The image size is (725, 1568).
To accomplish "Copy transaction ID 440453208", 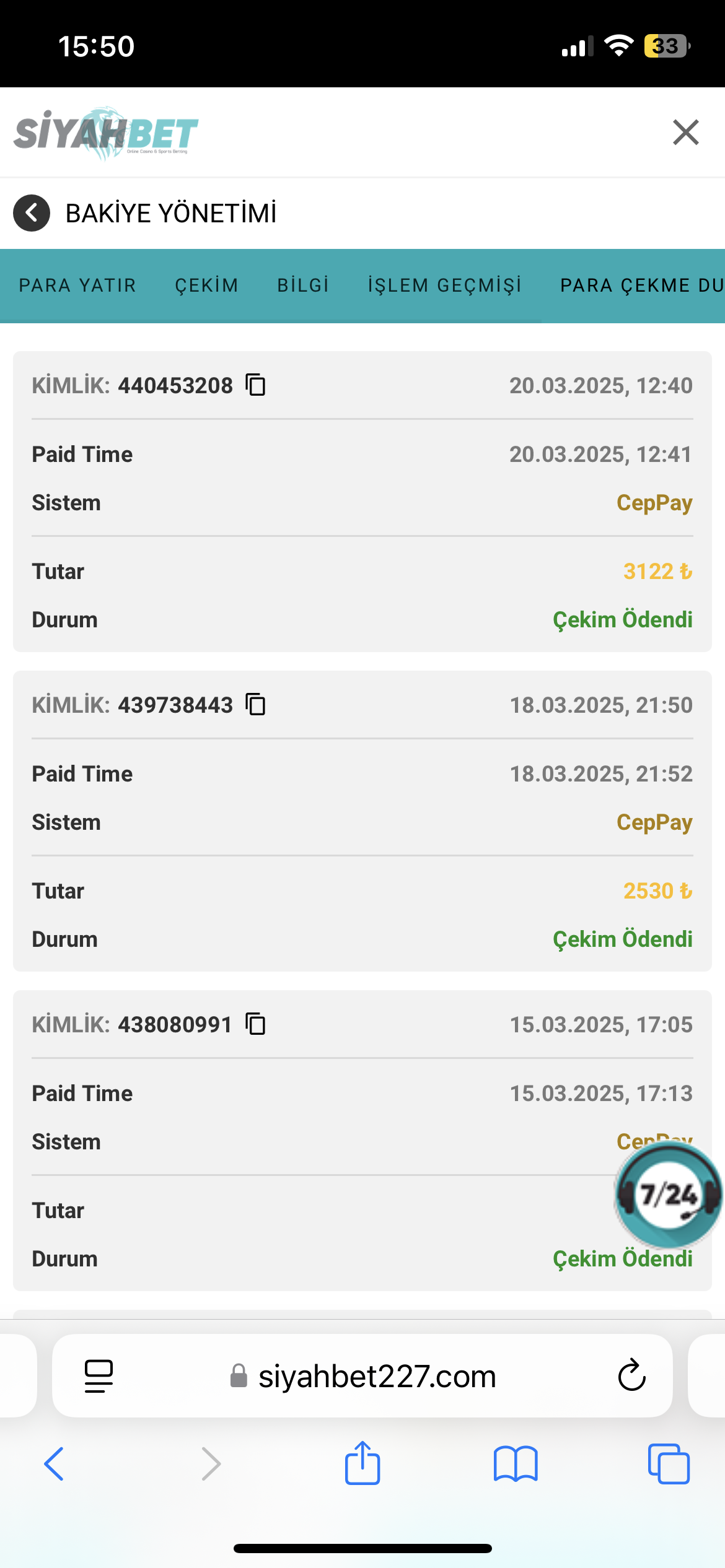I will 255,385.
